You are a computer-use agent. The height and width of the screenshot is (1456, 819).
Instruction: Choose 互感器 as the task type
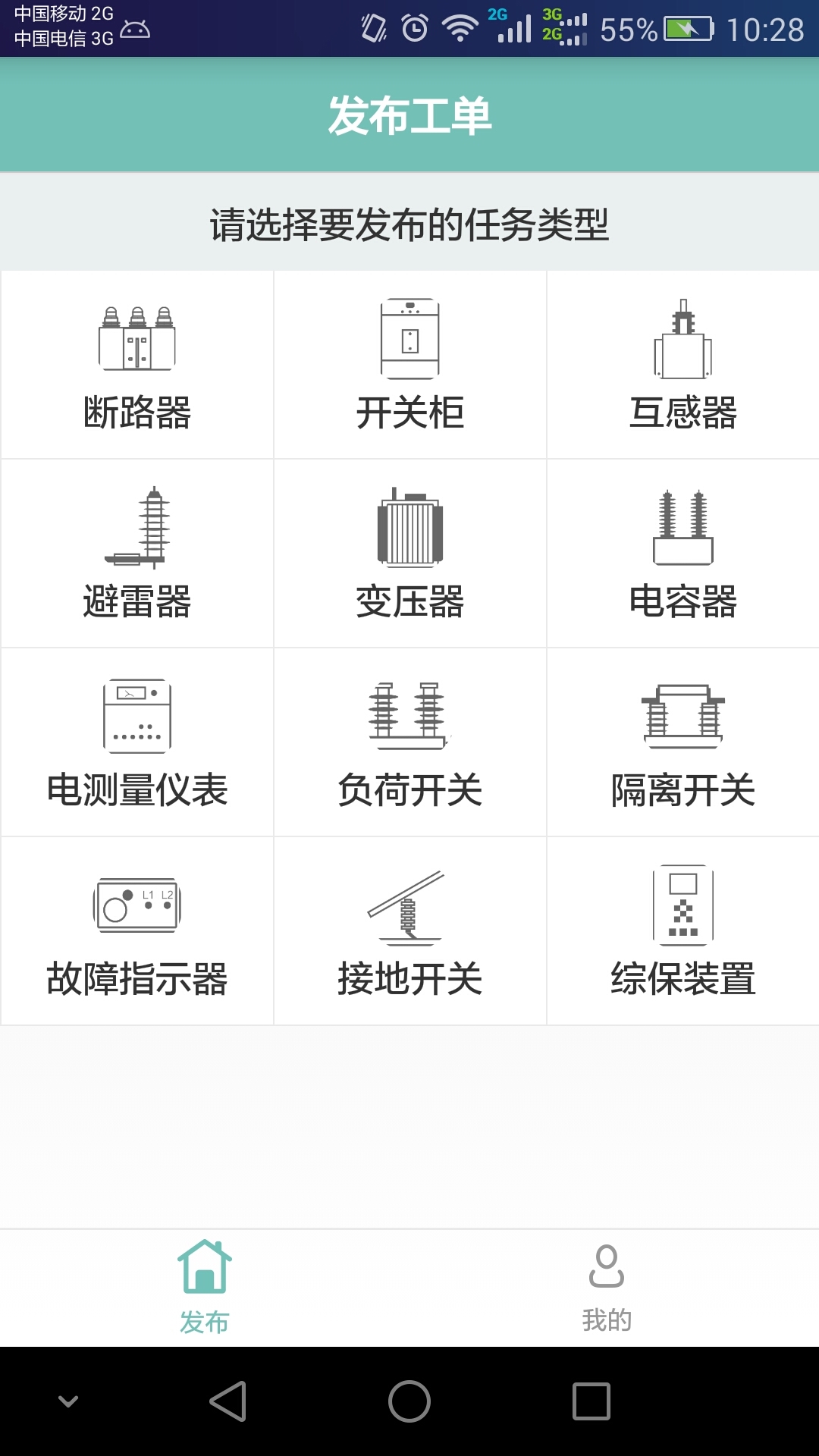683,365
